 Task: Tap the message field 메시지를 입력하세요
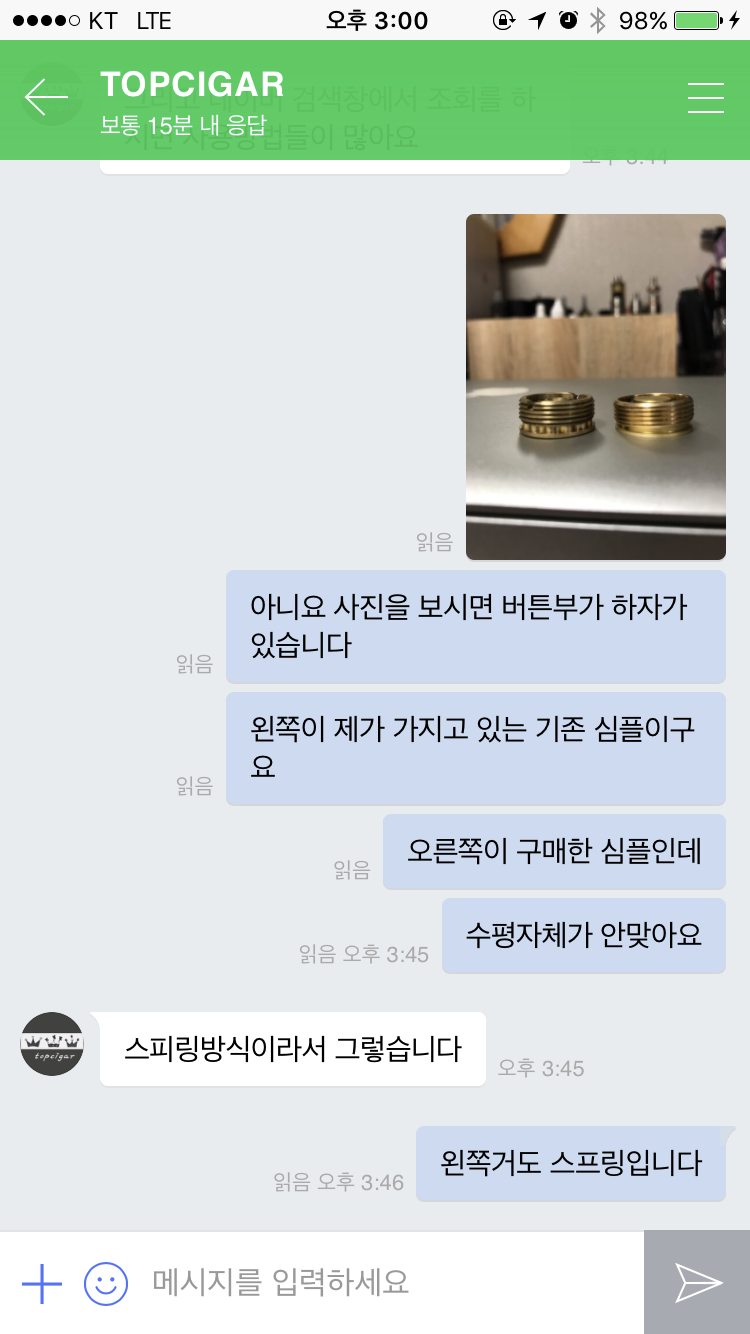pos(390,1282)
